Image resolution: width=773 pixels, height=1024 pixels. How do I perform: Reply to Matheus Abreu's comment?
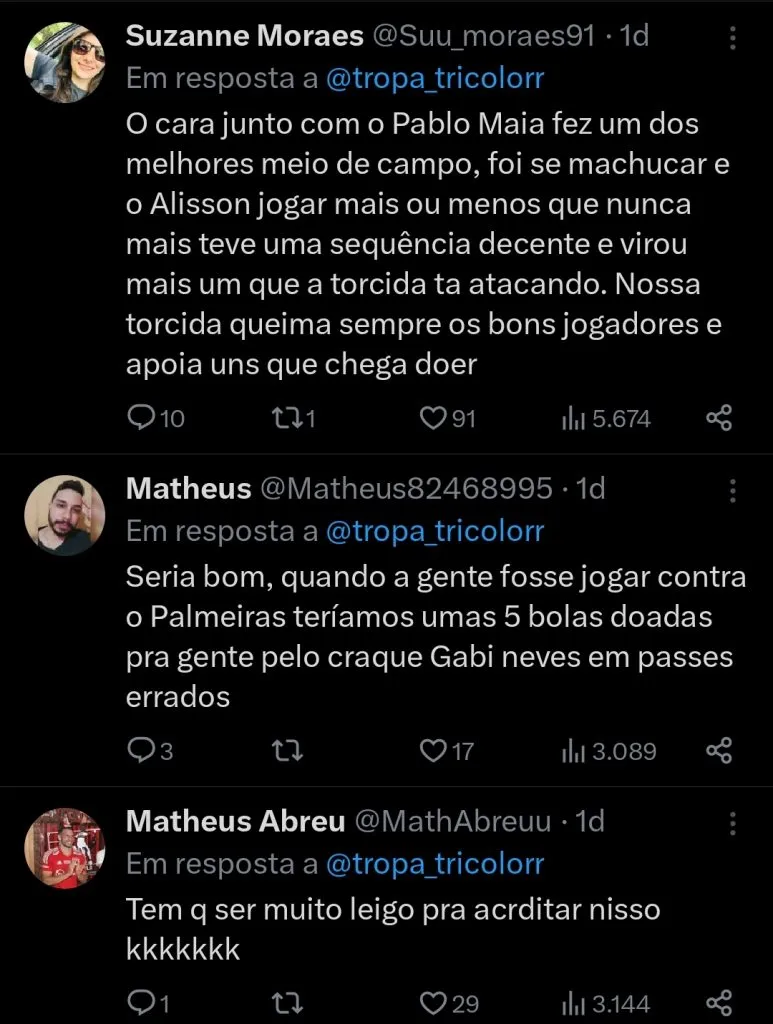(140, 1002)
